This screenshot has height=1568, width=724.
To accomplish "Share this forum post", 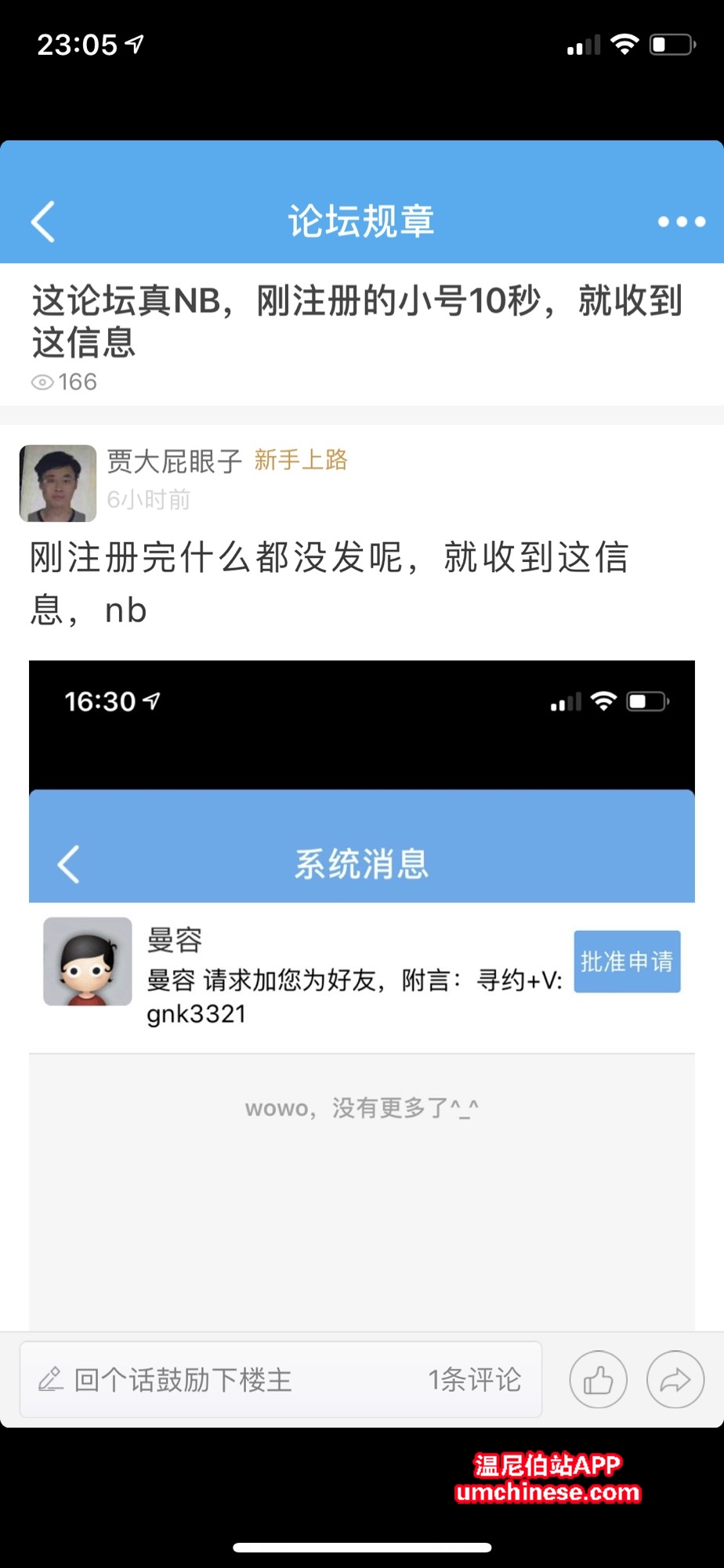I will pos(675,1379).
